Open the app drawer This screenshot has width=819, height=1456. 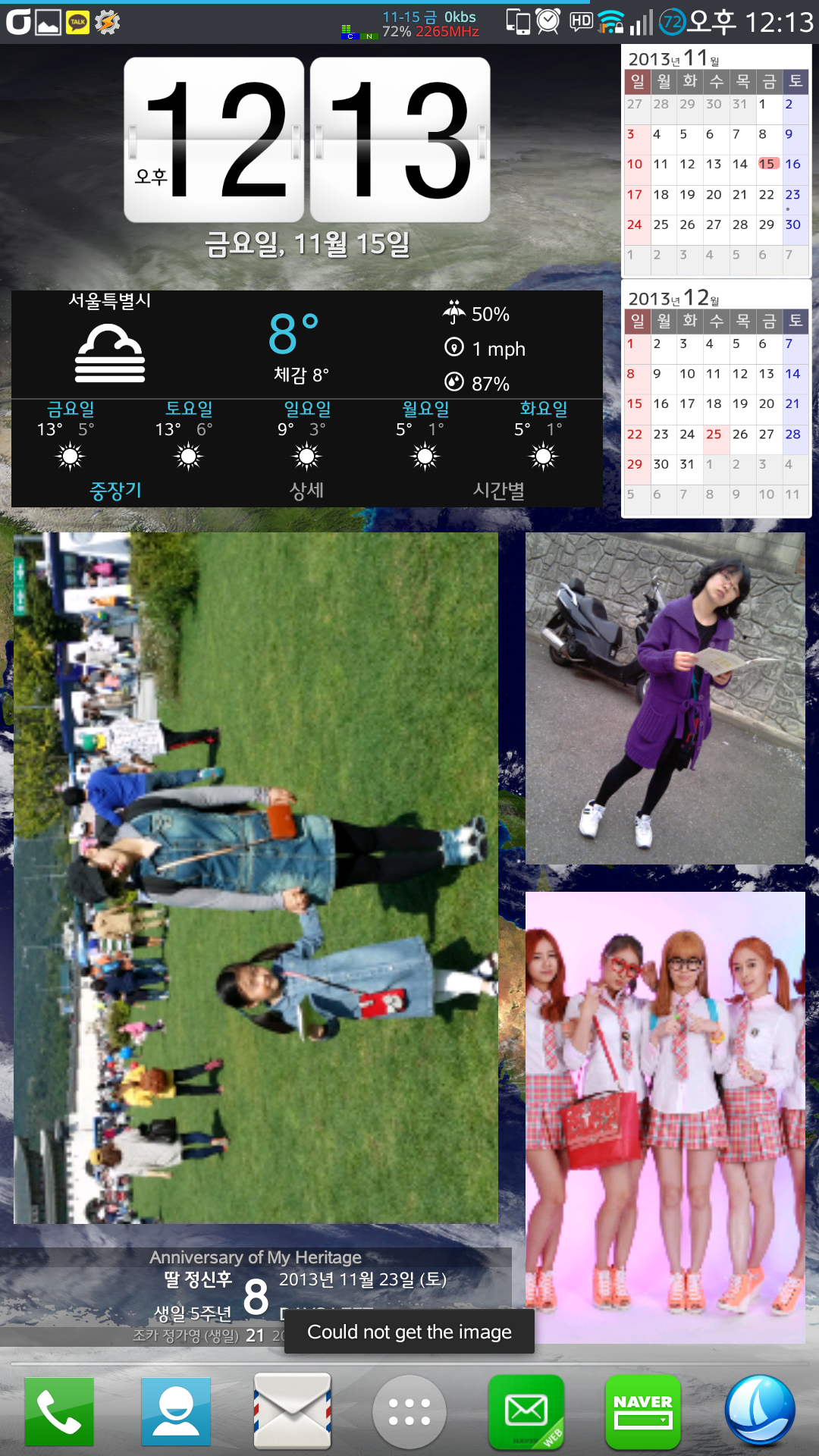pyautogui.click(x=409, y=1411)
